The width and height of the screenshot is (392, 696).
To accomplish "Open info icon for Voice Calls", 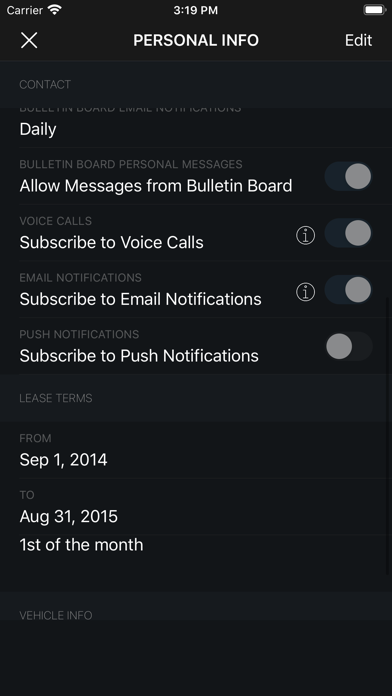I will pos(305,235).
